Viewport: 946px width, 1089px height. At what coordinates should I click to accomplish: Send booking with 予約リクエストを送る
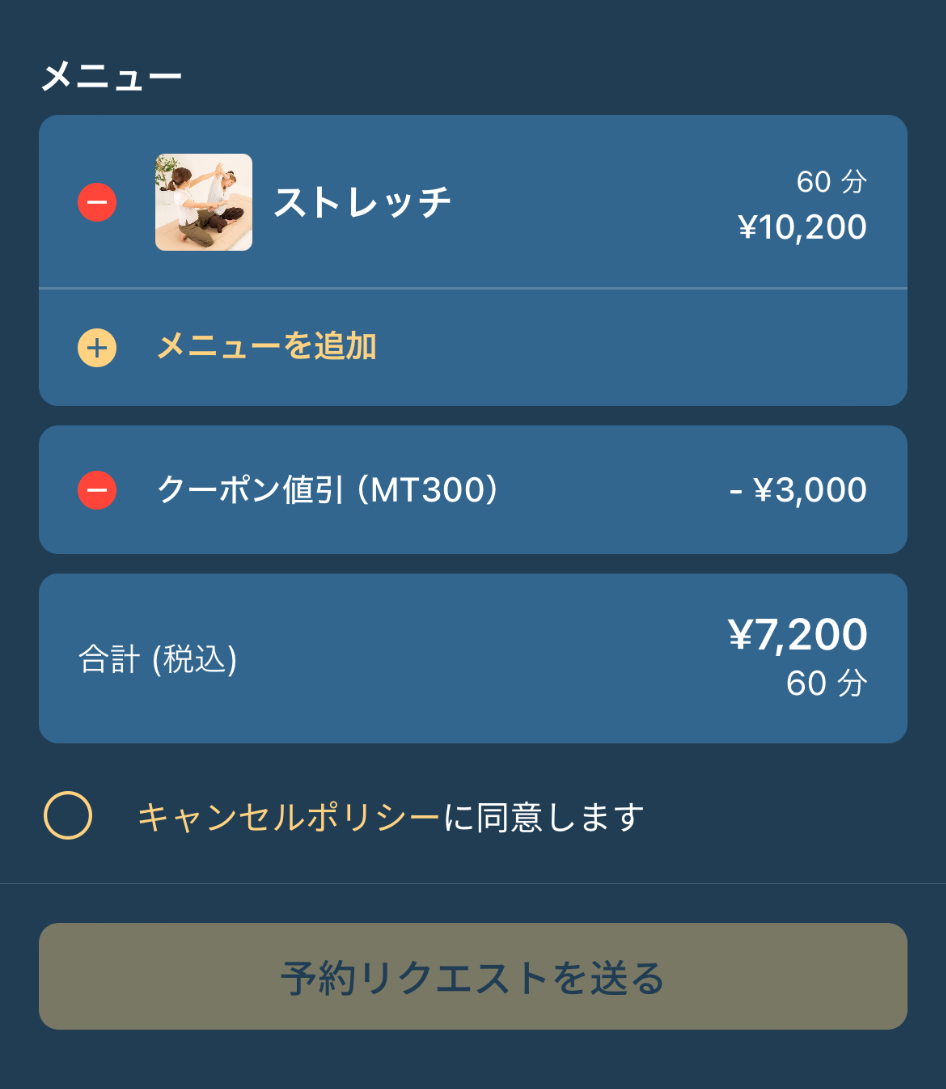(473, 976)
